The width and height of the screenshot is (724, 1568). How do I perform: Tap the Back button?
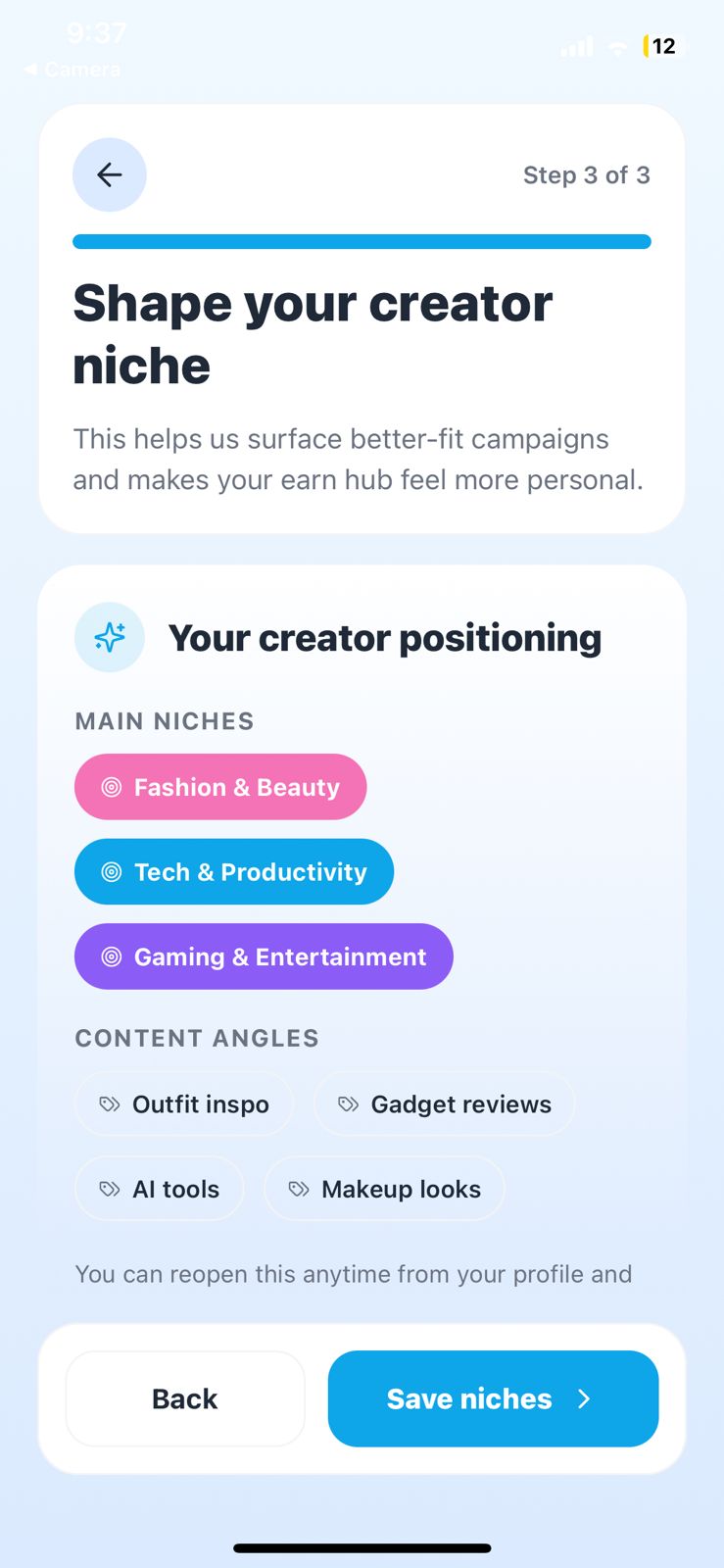point(185,1398)
